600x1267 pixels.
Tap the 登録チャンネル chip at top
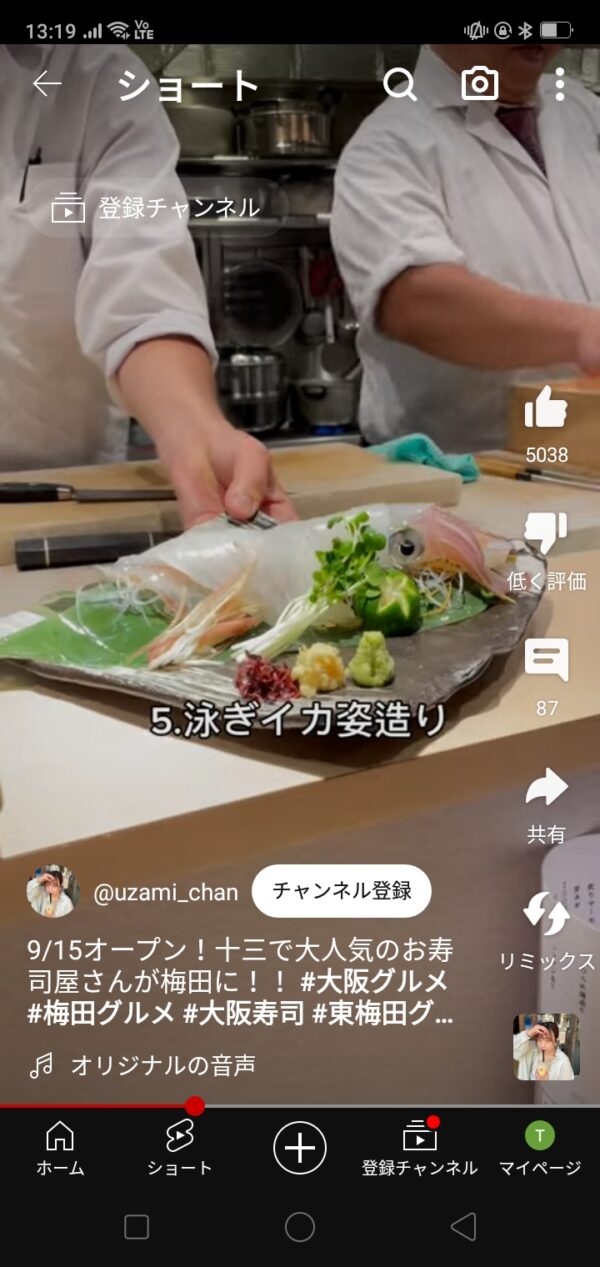click(156, 208)
